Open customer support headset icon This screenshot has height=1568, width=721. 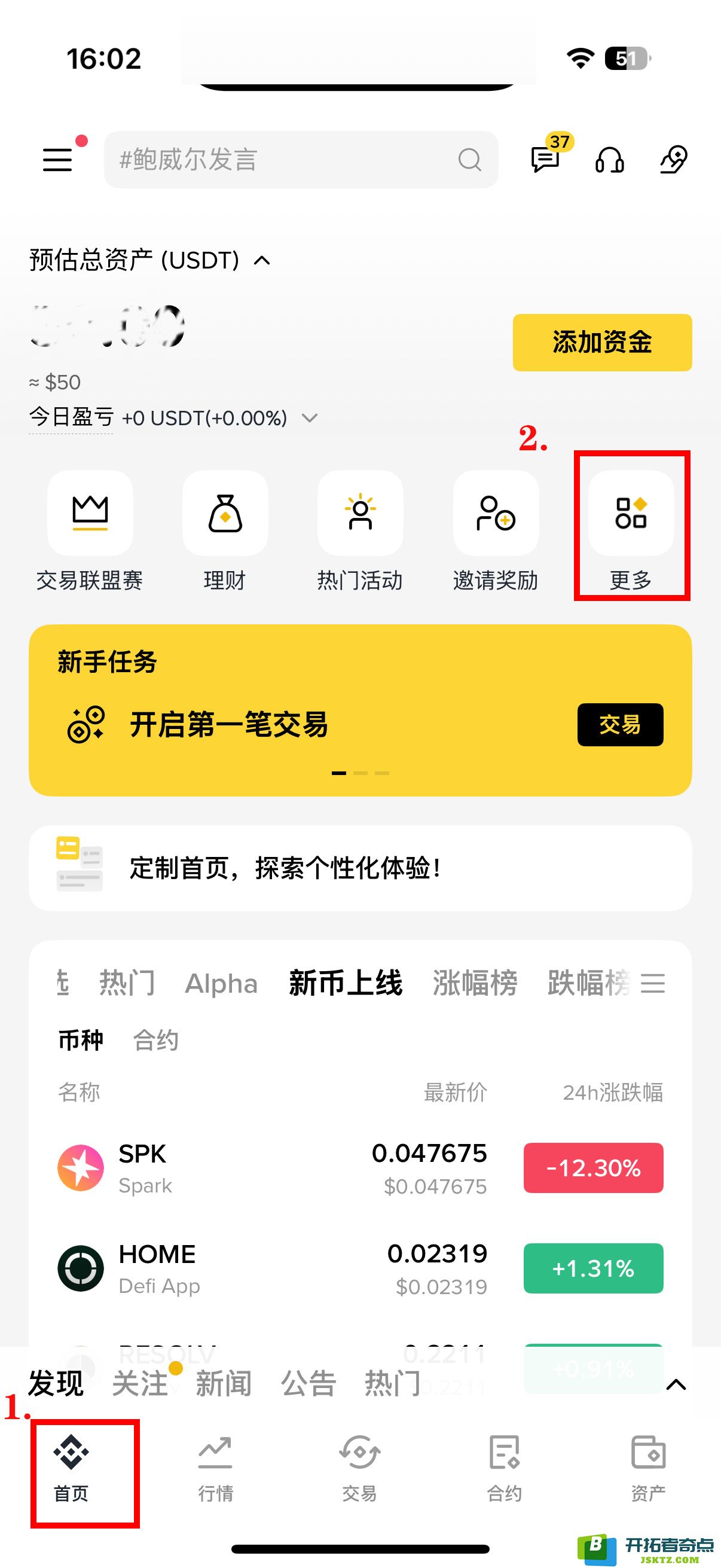(x=609, y=160)
